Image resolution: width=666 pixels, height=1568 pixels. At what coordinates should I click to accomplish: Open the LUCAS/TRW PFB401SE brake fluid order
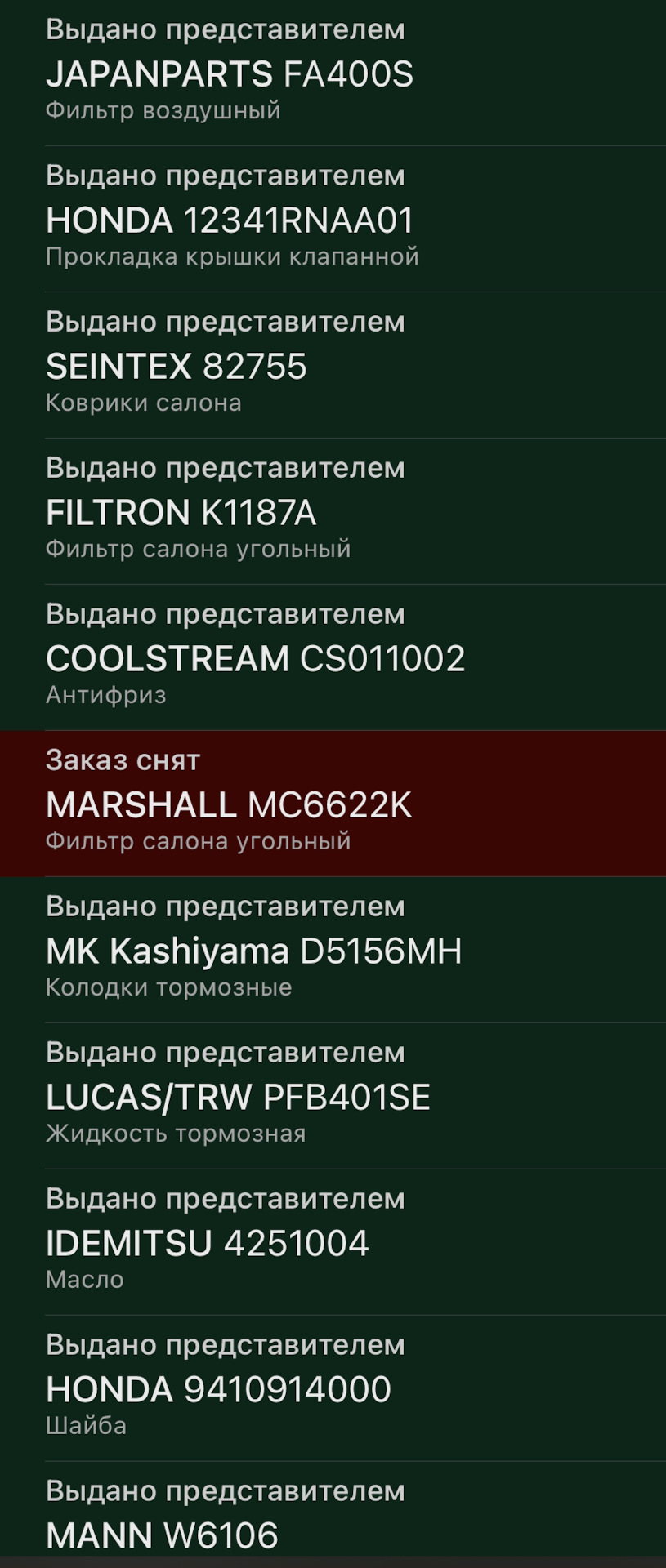tap(333, 1097)
